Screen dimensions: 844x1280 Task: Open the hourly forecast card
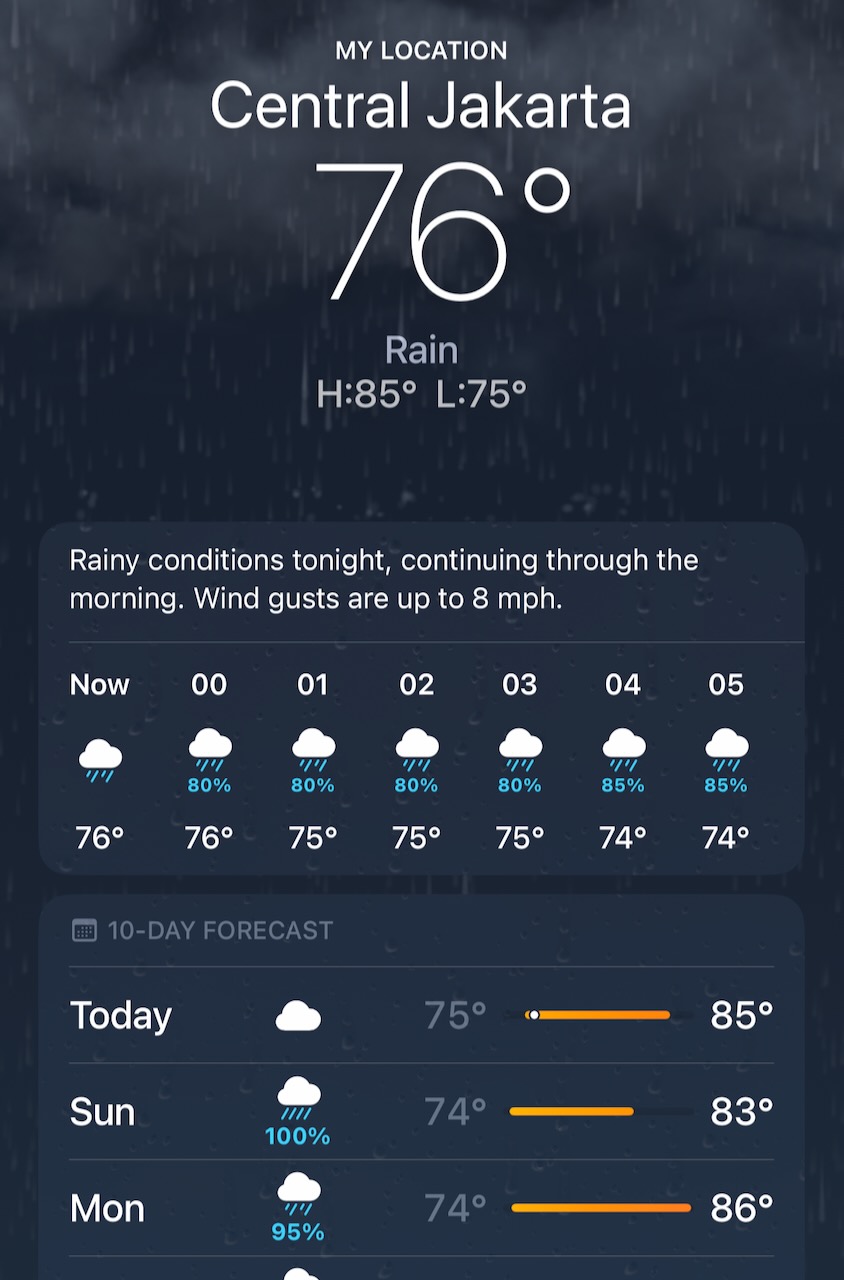421,760
